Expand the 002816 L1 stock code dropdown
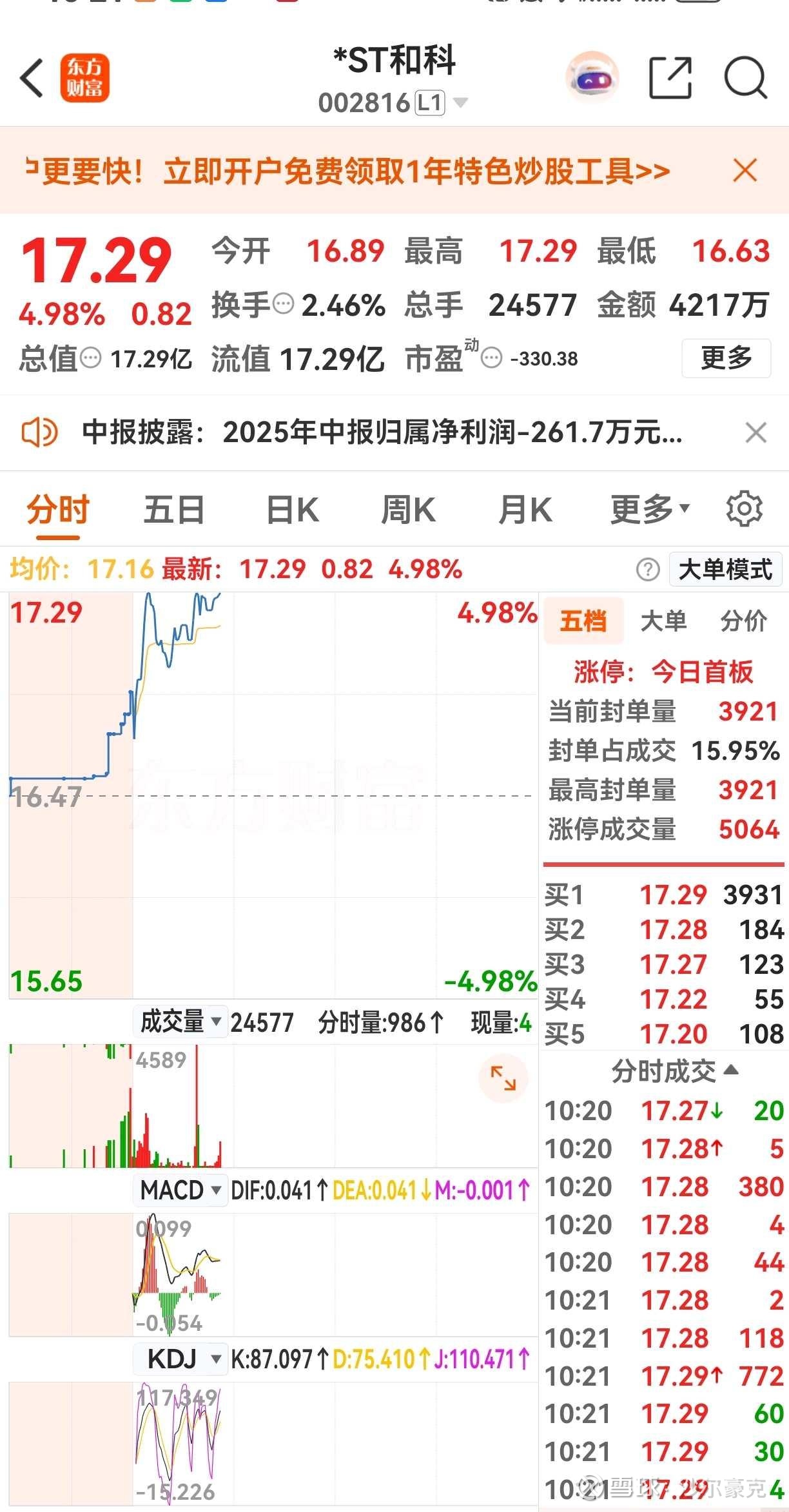The width and height of the screenshot is (789, 1512). coord(458,102)
